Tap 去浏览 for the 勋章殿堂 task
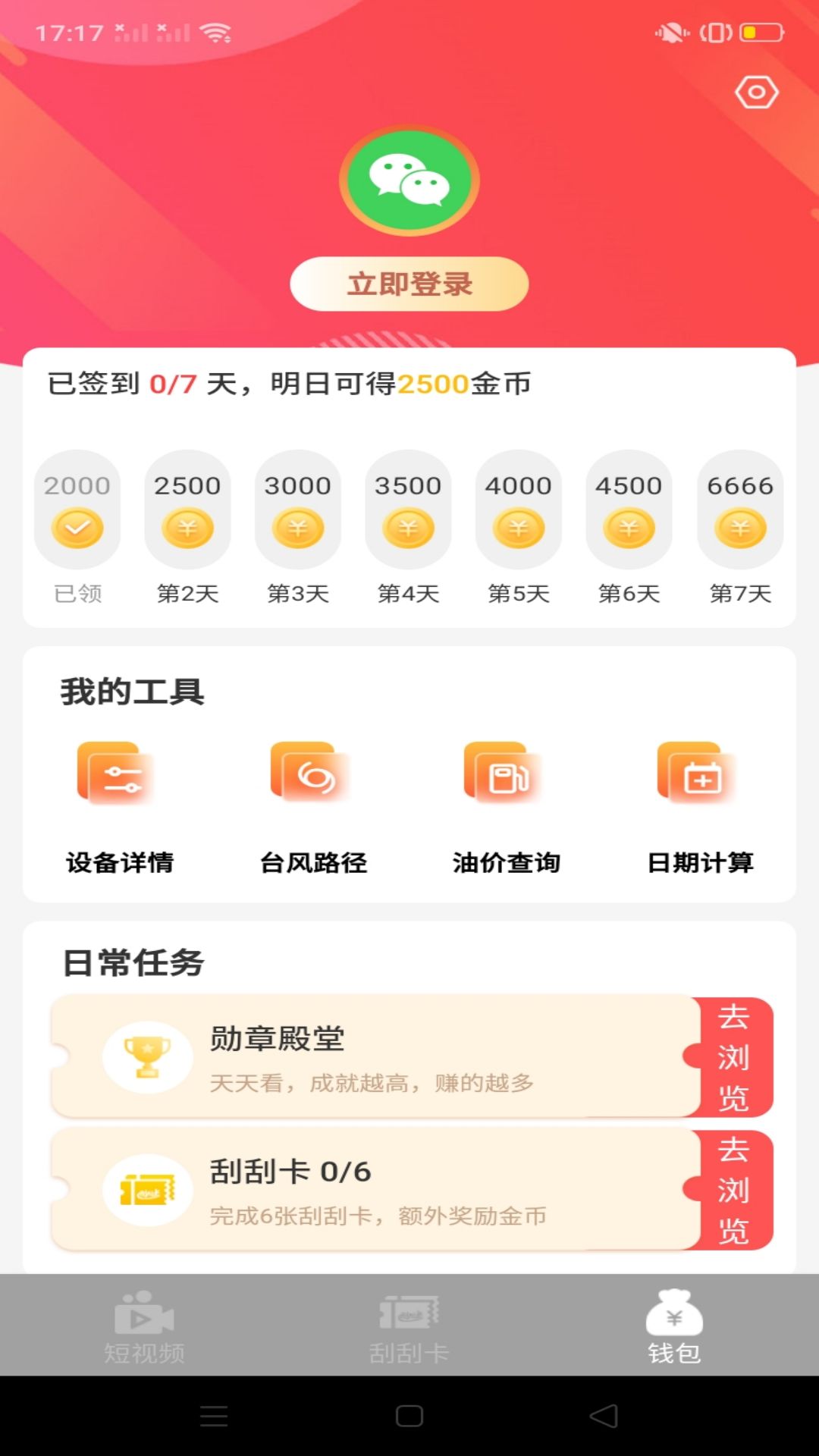Screen dimensions: 819x1456 click(x=733, y=1056)
